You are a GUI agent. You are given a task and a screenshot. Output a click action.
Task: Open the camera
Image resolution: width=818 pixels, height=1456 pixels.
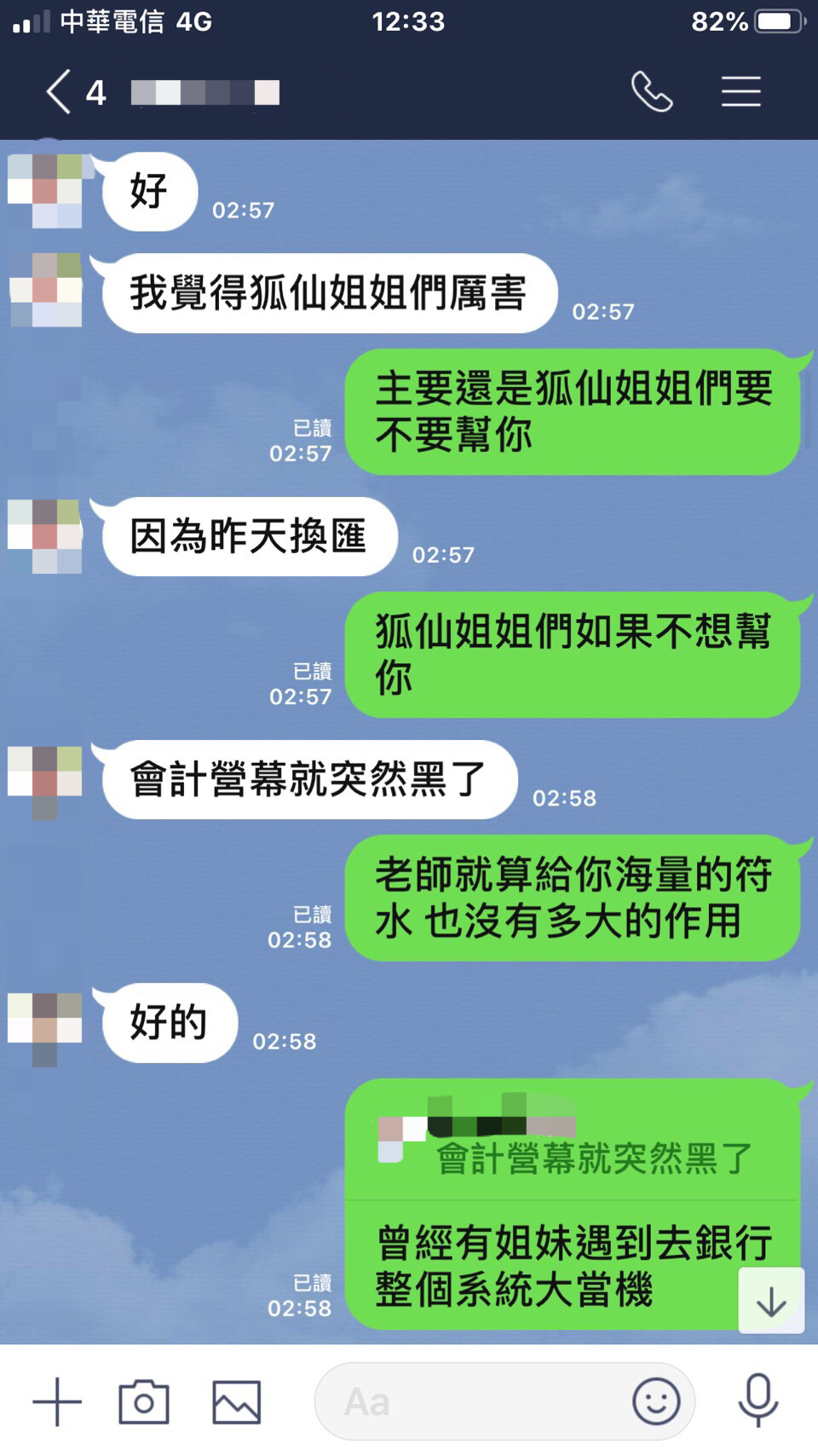pyautogui.click(x=144, y=1401)
